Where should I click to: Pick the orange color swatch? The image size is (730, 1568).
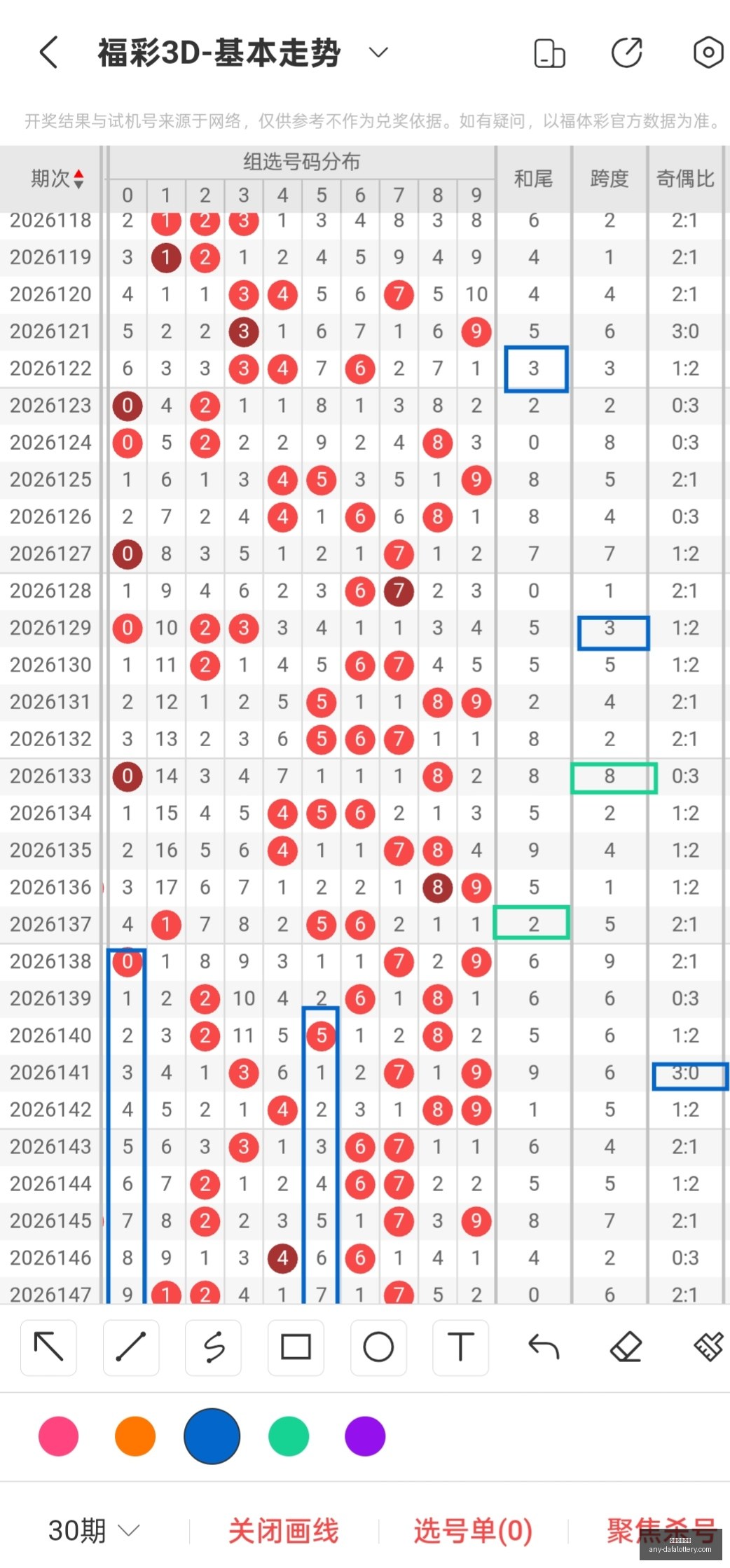tap(135, 1436)
